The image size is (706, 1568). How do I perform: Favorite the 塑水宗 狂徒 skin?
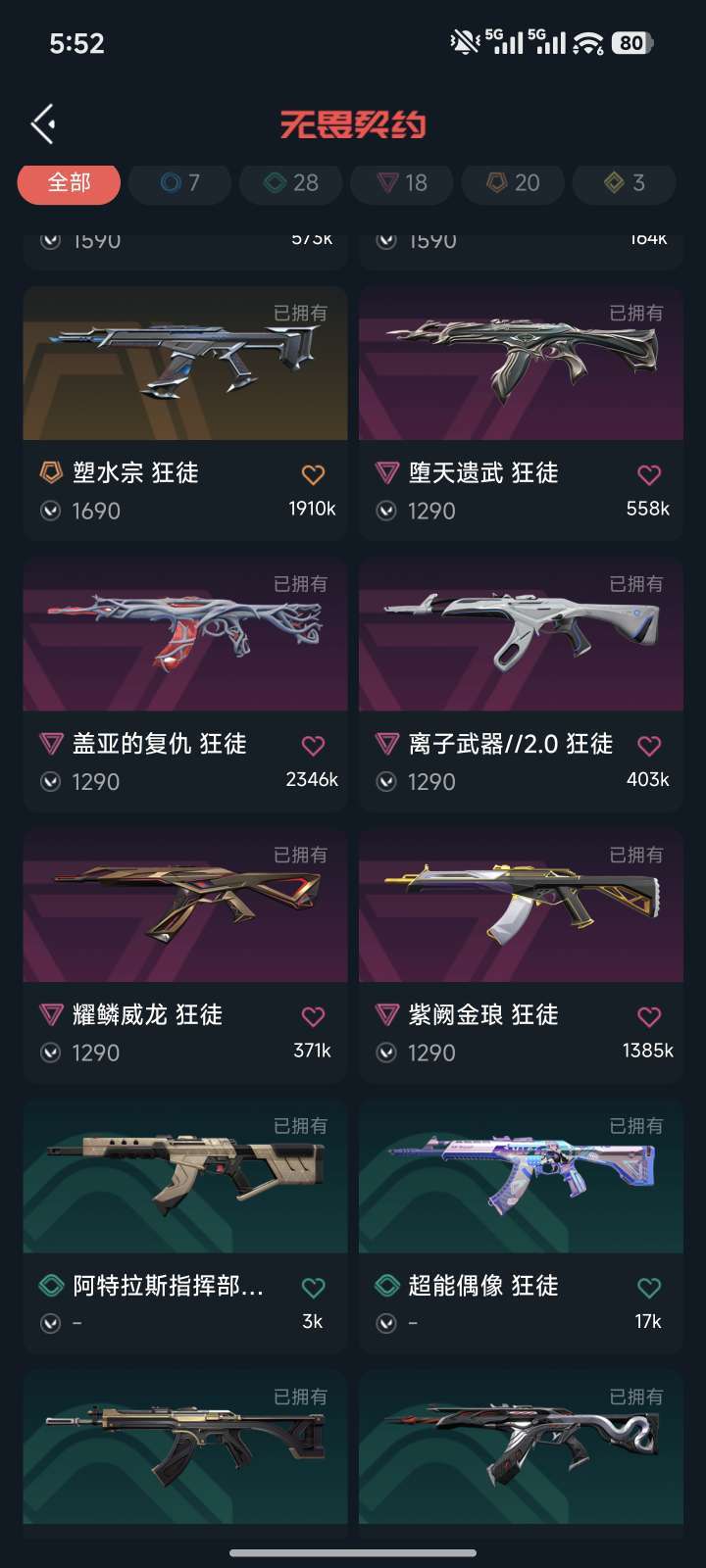(313, 474)
